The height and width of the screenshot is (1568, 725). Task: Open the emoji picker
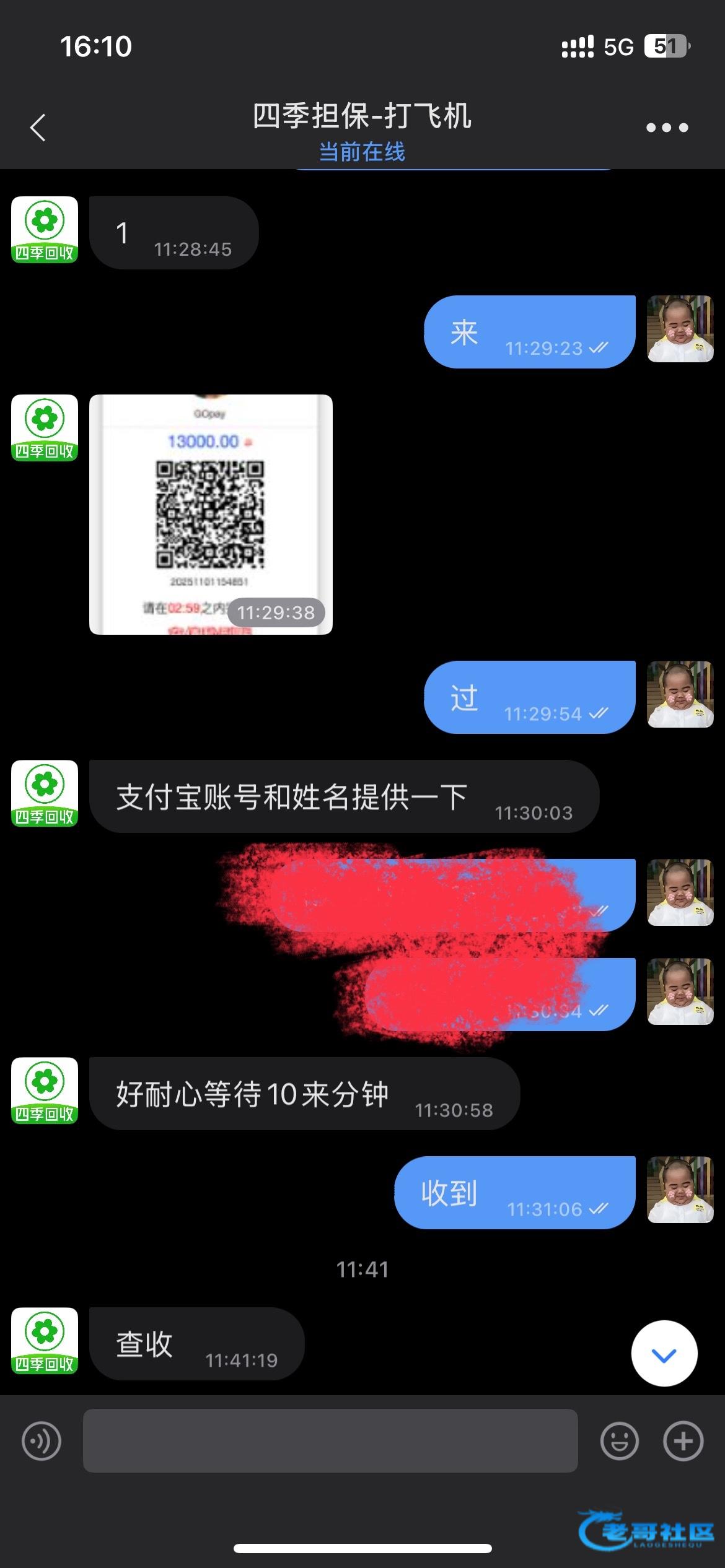point(619,1441)
